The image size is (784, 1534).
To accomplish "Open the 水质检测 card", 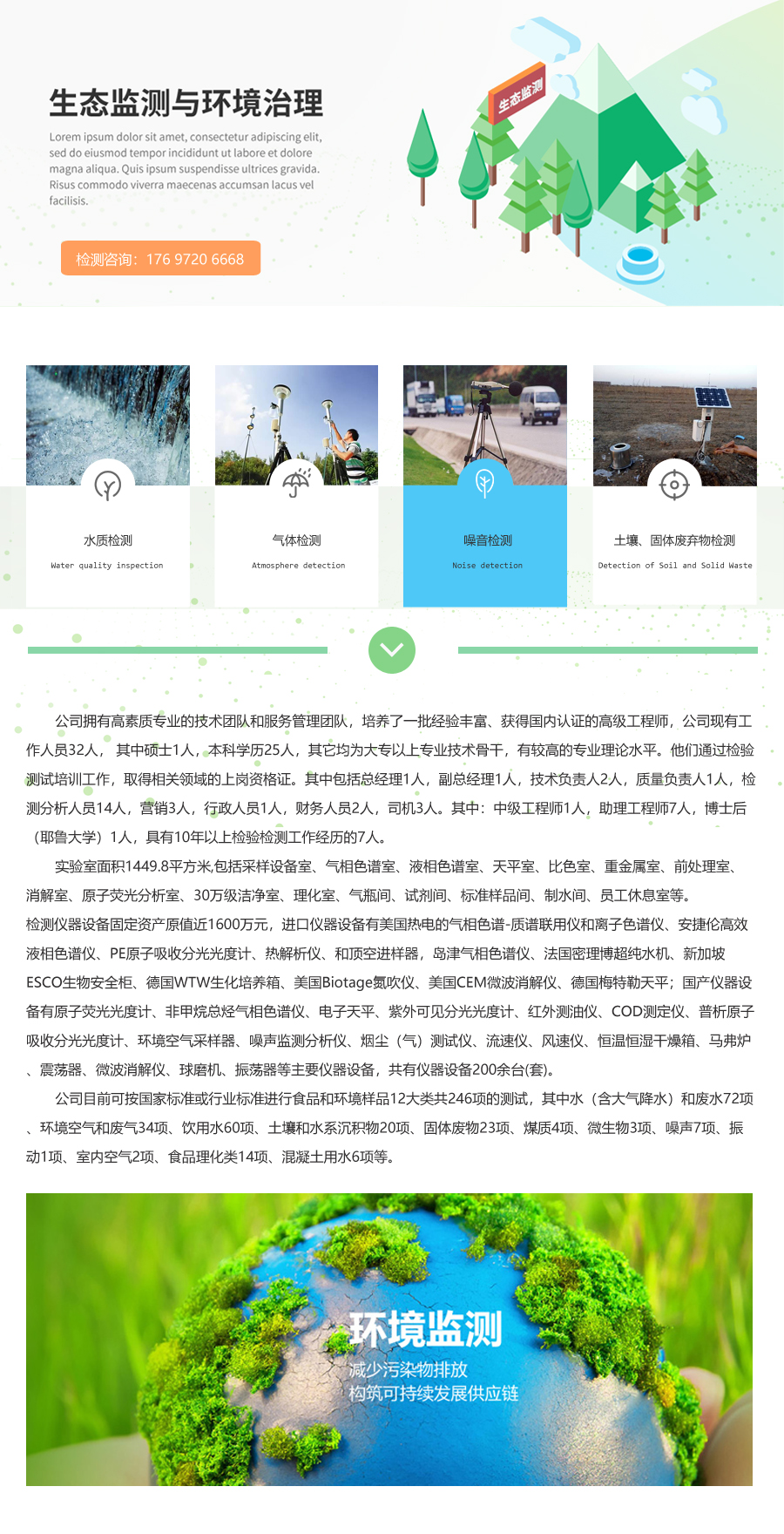I will tap(108, 540).
